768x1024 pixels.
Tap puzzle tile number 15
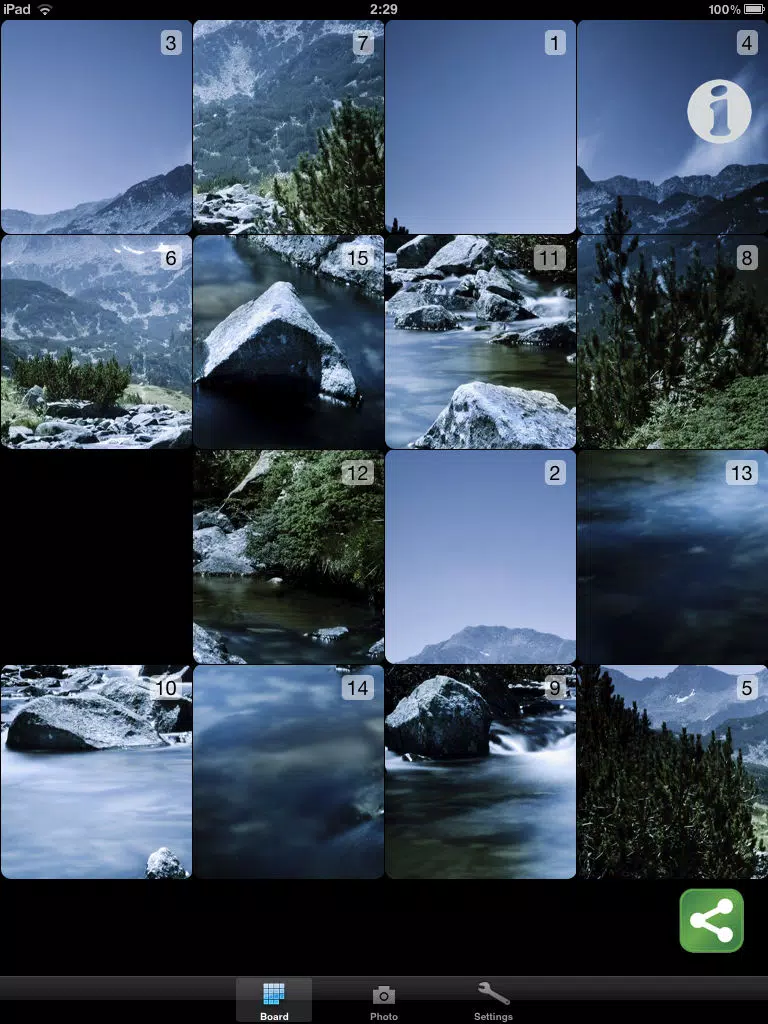[x=288, y=342]
